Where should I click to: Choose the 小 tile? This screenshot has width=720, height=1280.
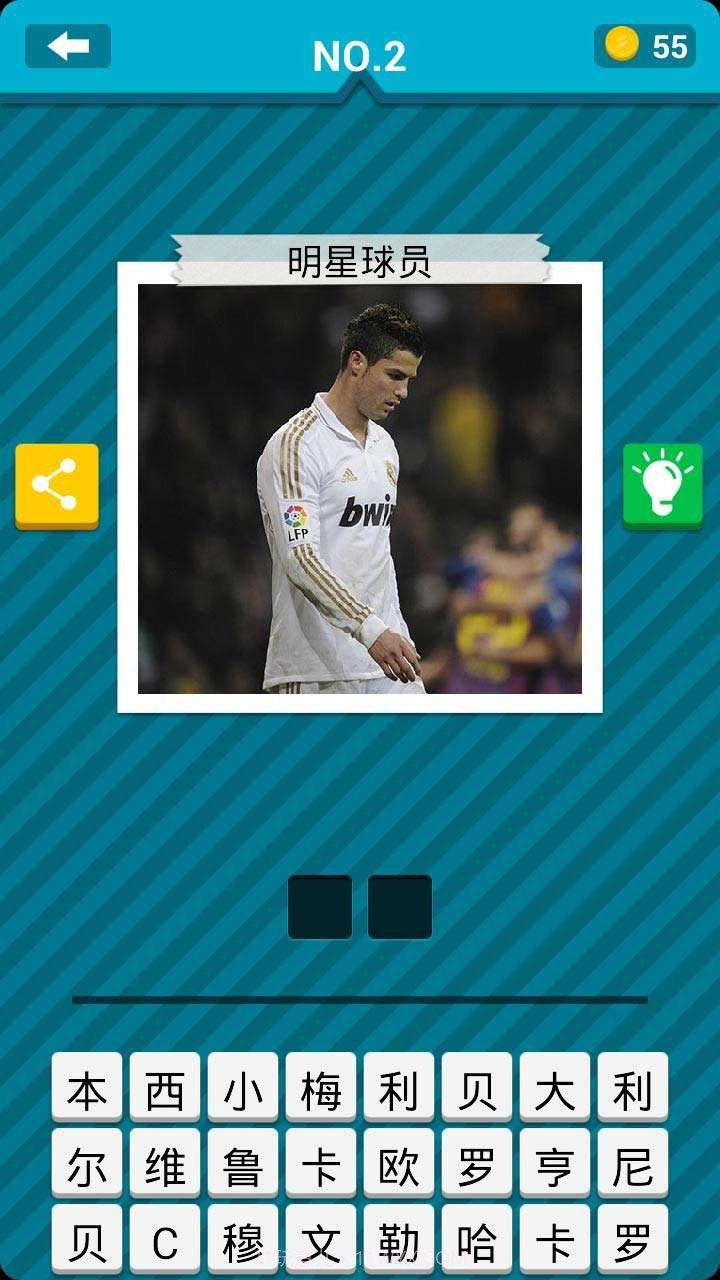click(243, 1089)
